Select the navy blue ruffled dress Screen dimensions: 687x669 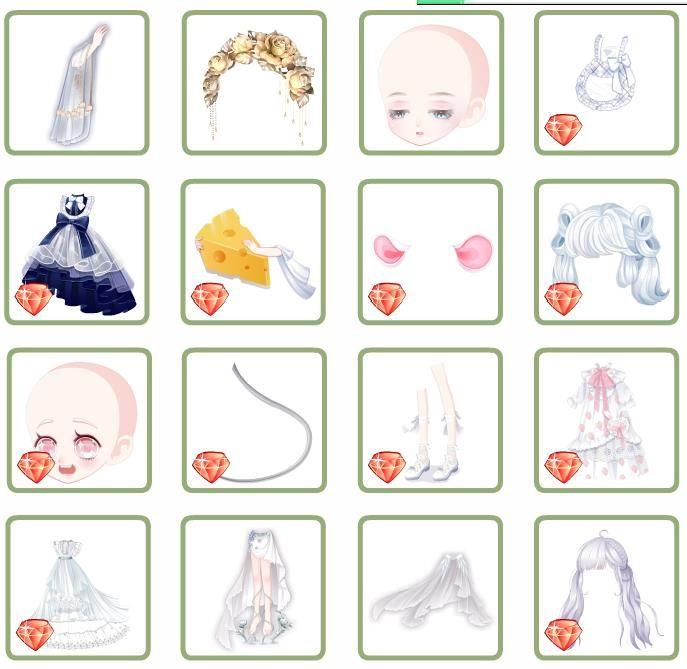click(x=77, y=252)
